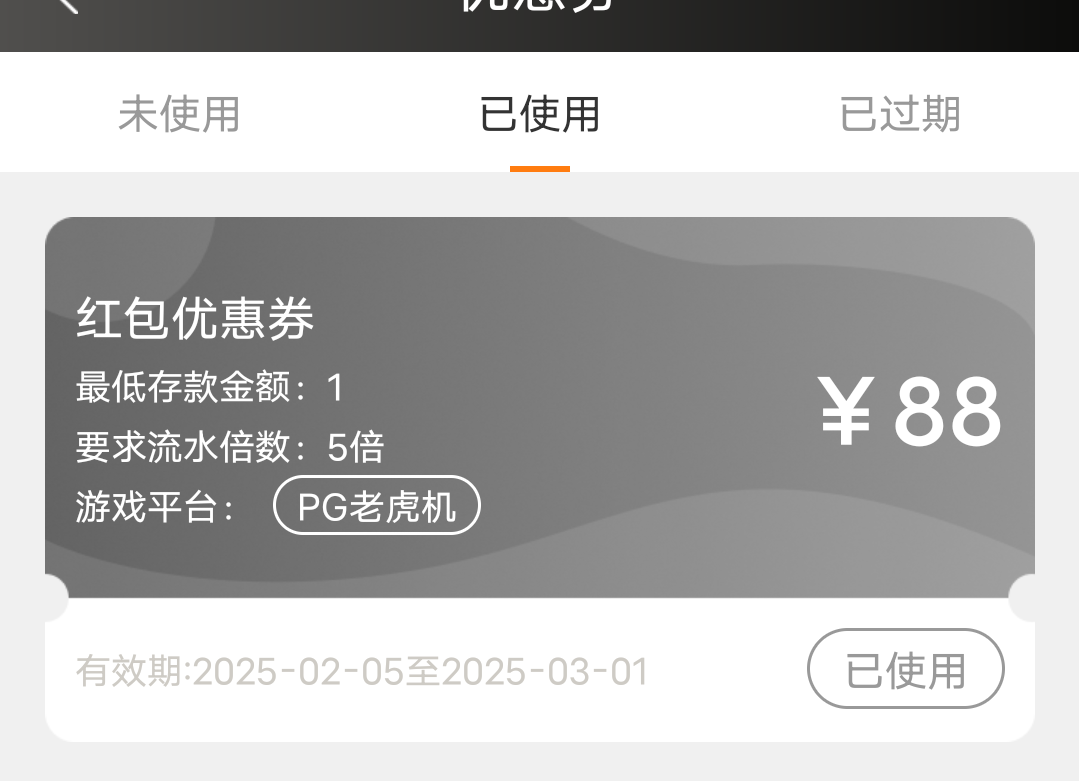Tap the PG老虎机 platform chip
This screenshot has width=1079, height=781.
point(377,506)
